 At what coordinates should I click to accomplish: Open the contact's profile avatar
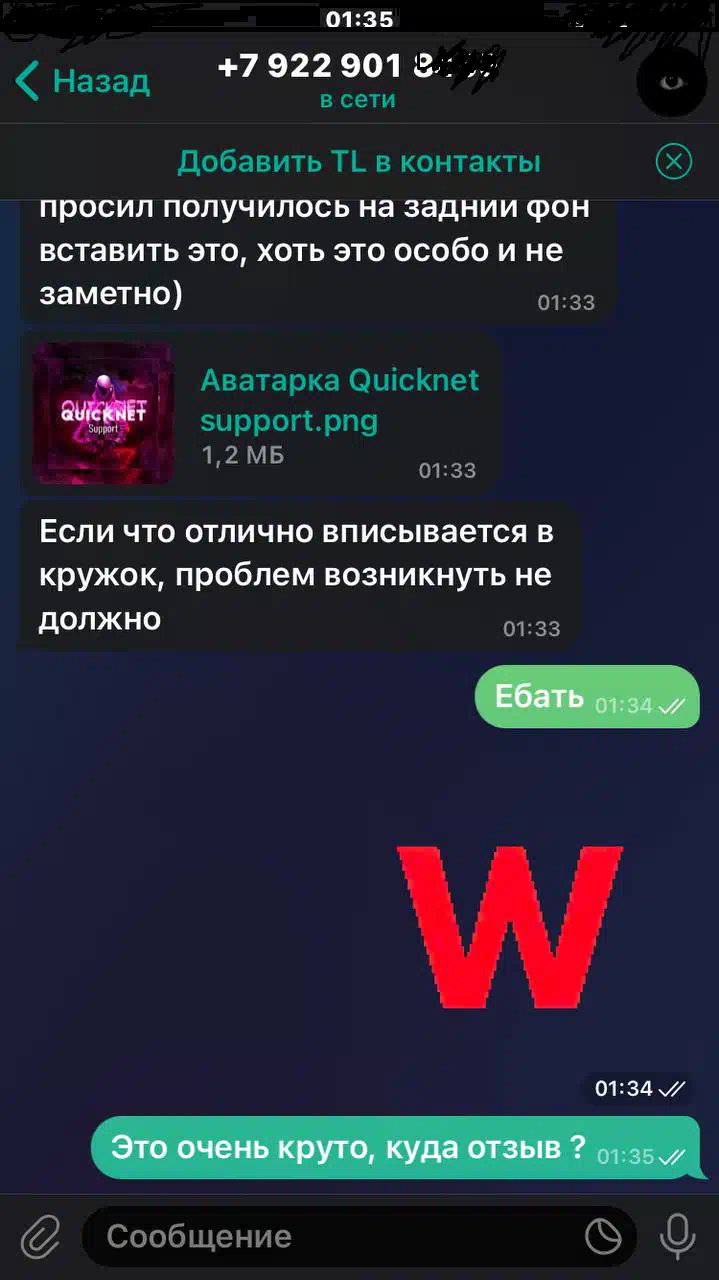(x=672, y=81)
